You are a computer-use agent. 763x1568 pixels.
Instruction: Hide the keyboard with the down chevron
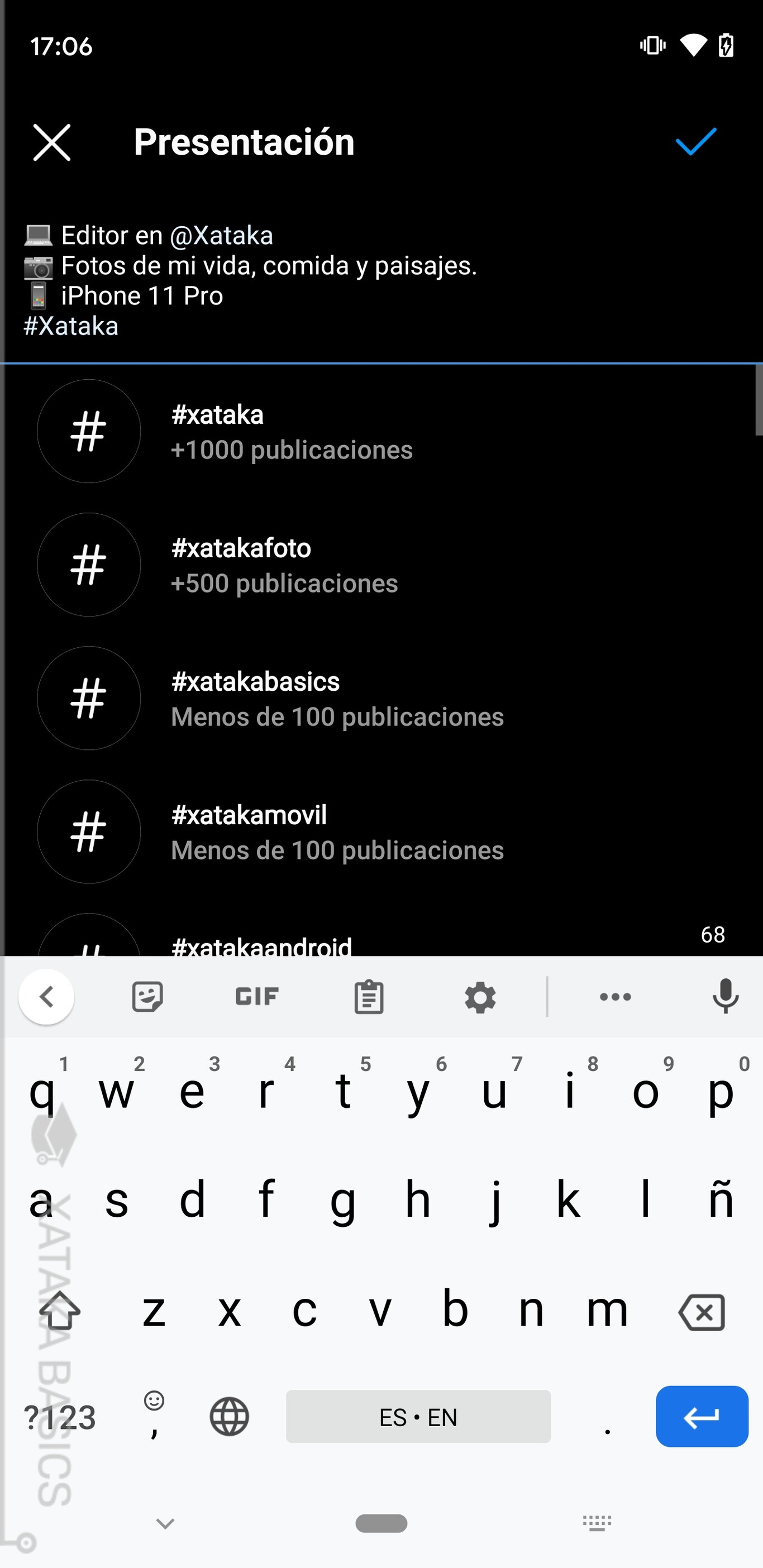coord(166,1523)
